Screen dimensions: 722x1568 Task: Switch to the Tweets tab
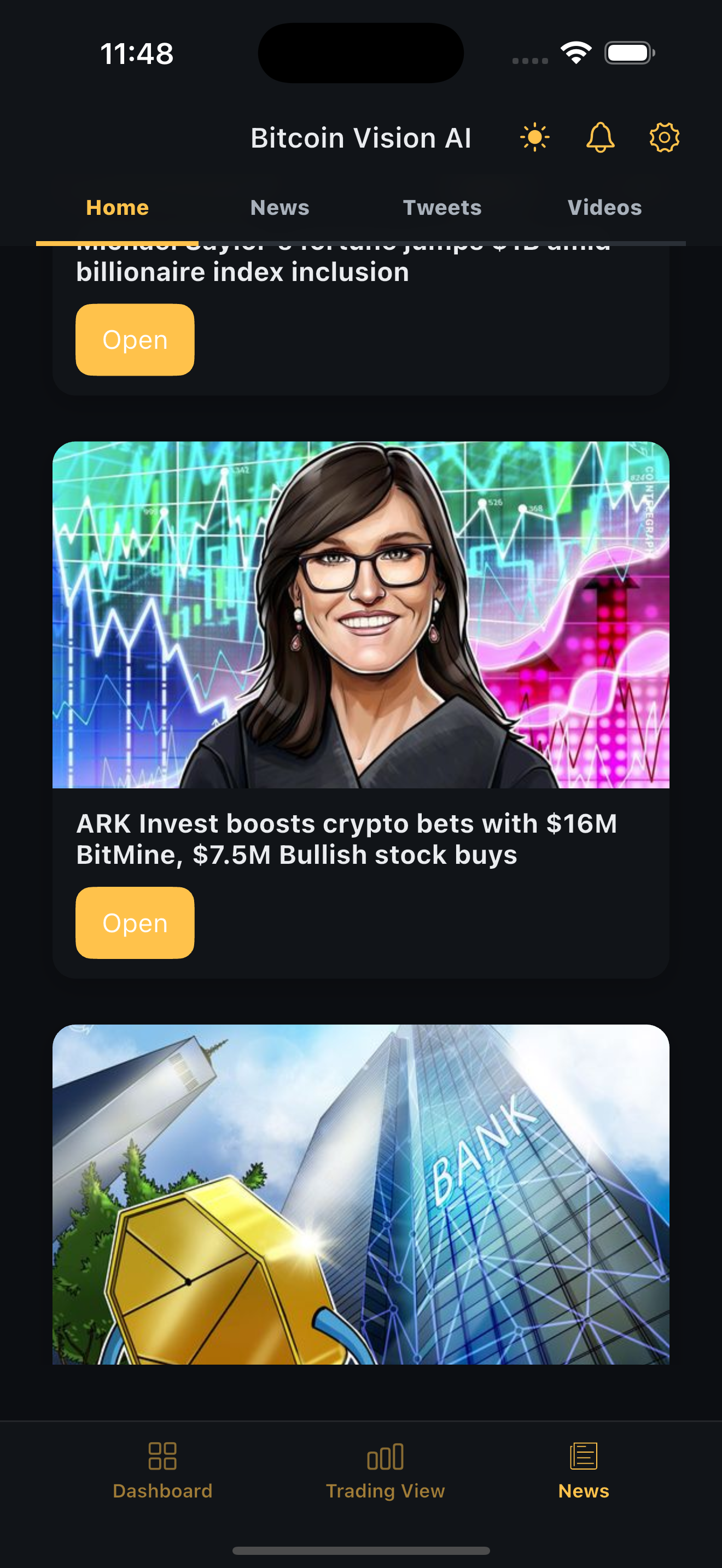point(442,208)
